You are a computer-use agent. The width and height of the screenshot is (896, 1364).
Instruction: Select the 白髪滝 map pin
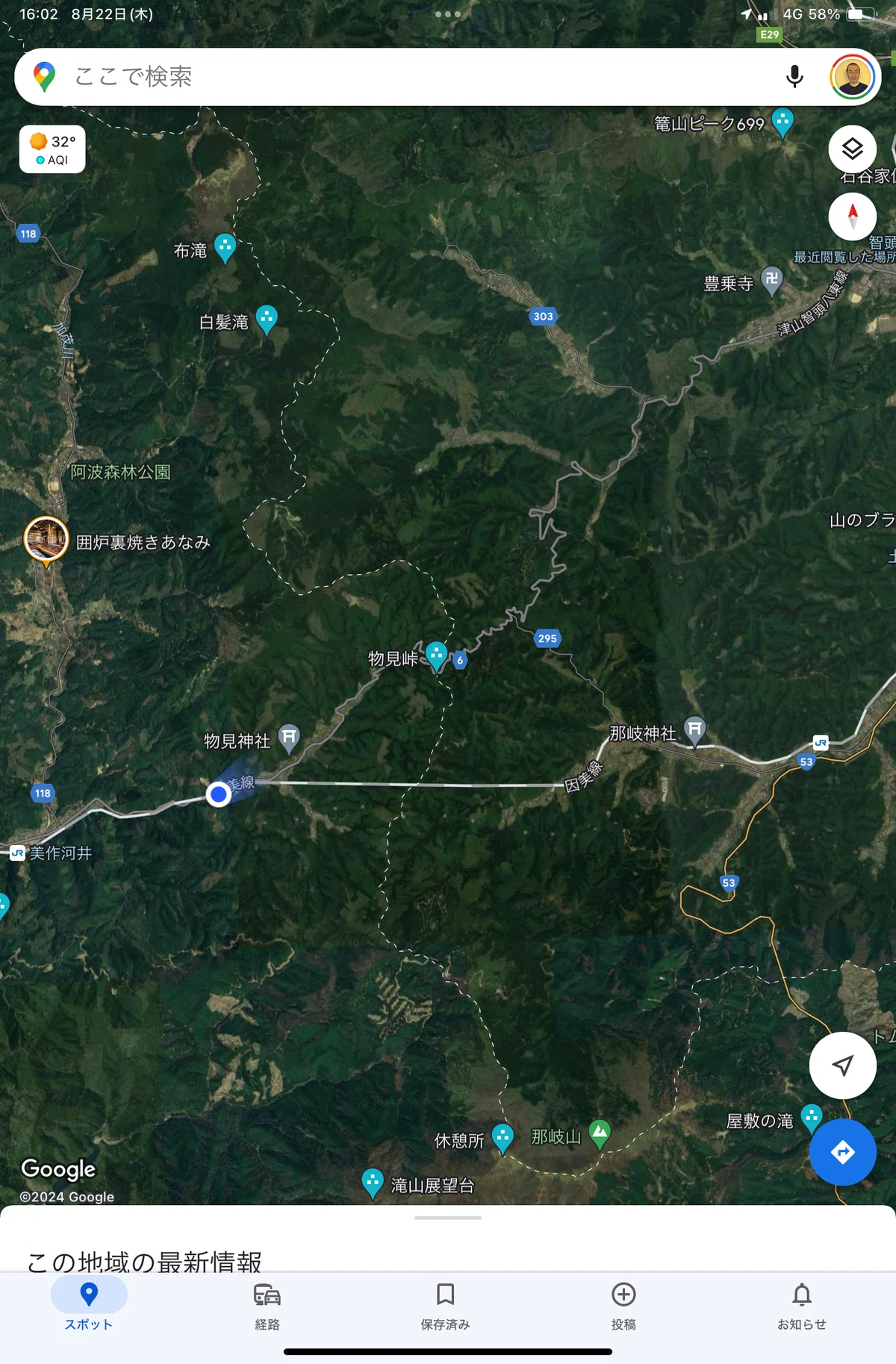pos(267,320)
